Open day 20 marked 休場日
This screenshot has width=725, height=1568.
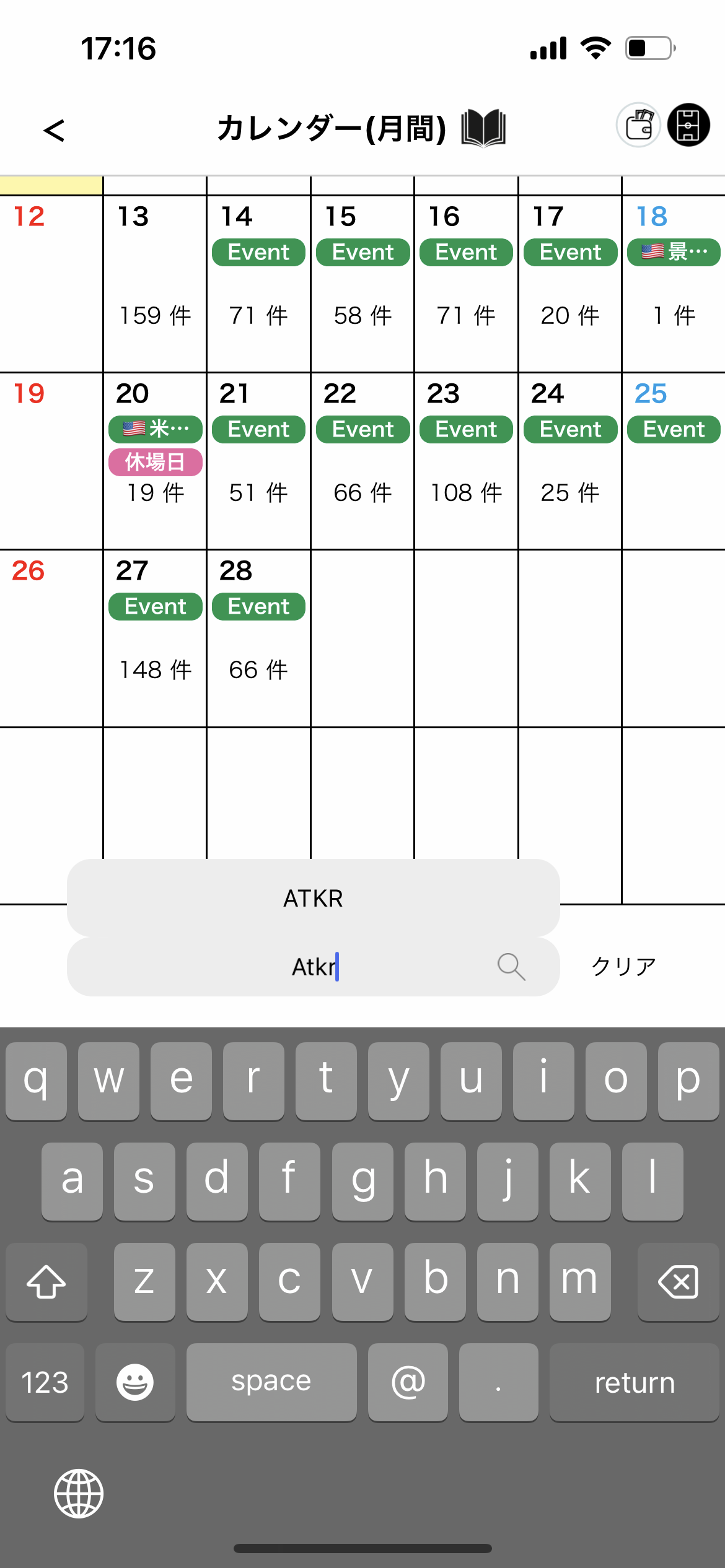click(155, 462)
